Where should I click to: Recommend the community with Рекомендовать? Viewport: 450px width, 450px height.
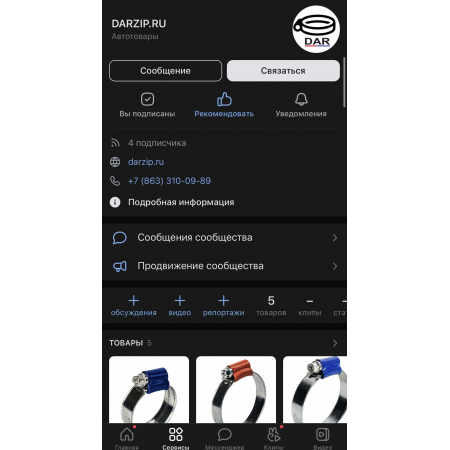click(x=224, y=105)
